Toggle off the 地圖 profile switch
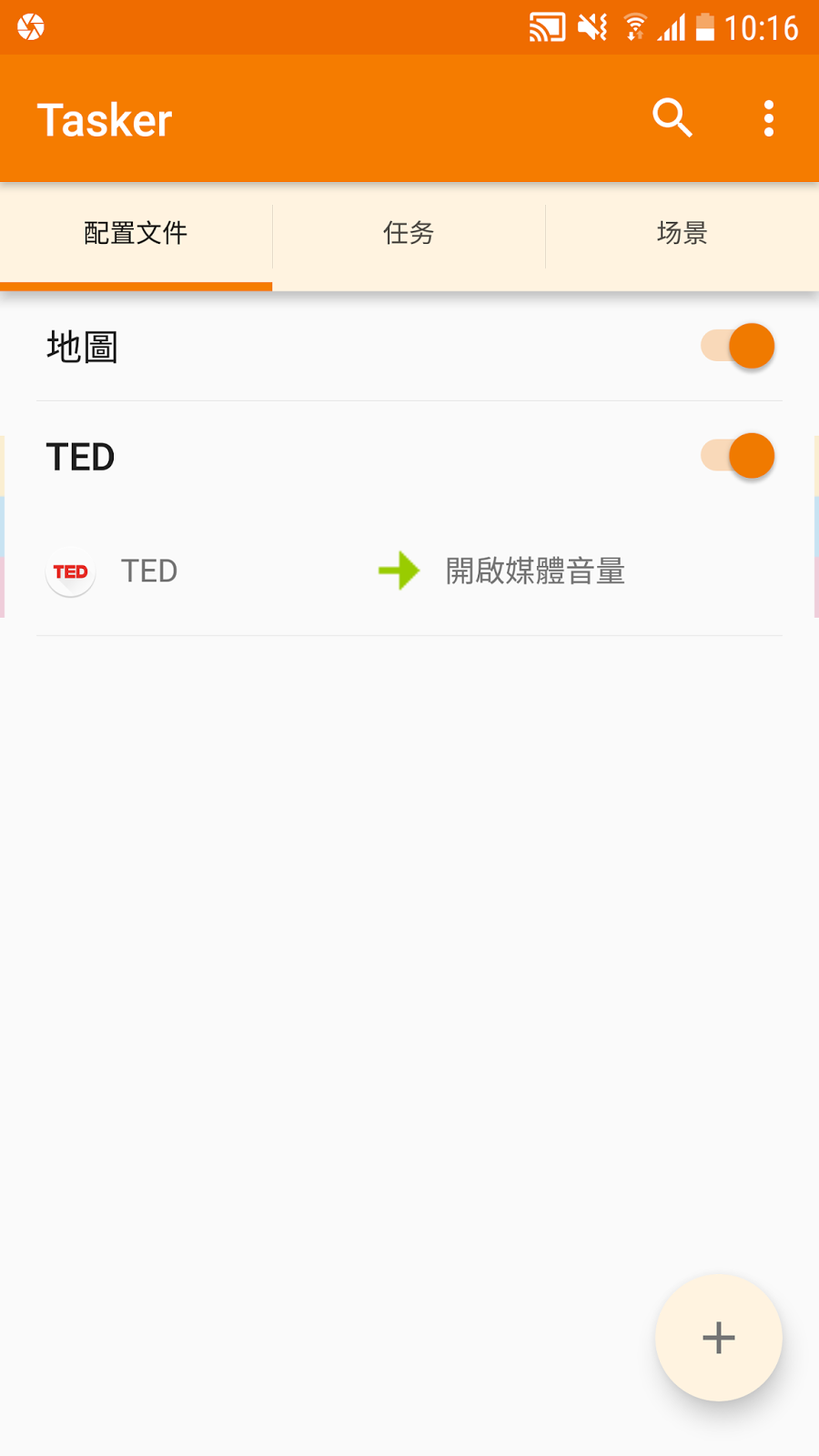Screen dimensions: 819x1456 tap(737, 346)
